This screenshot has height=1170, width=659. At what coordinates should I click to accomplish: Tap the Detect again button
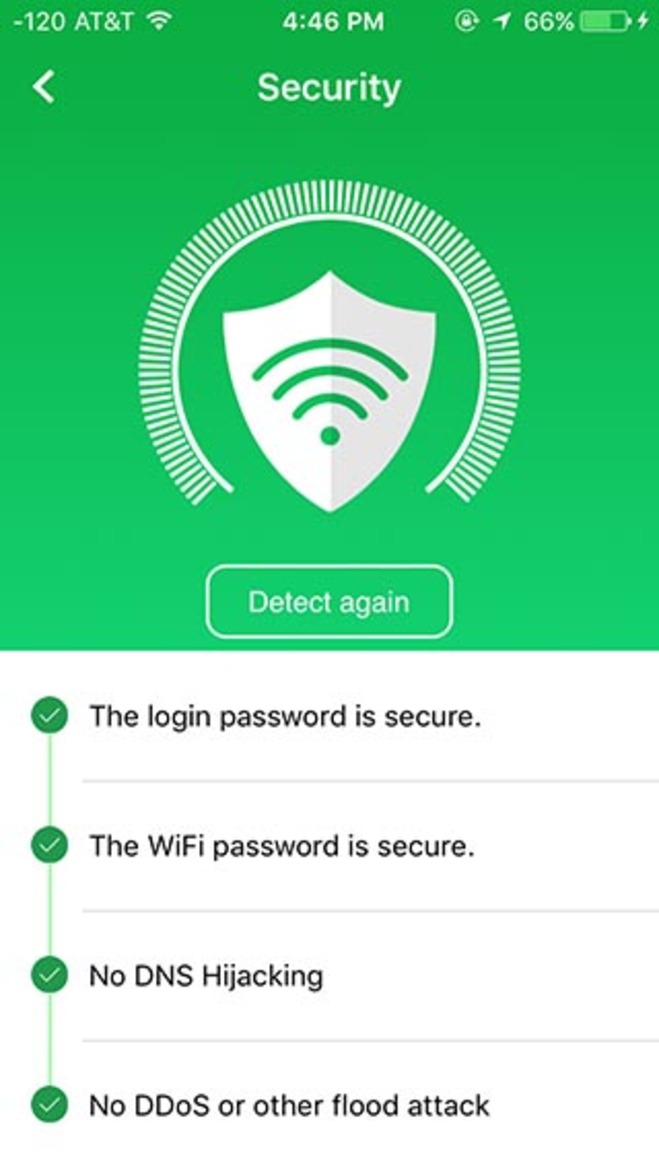[329, 602]
